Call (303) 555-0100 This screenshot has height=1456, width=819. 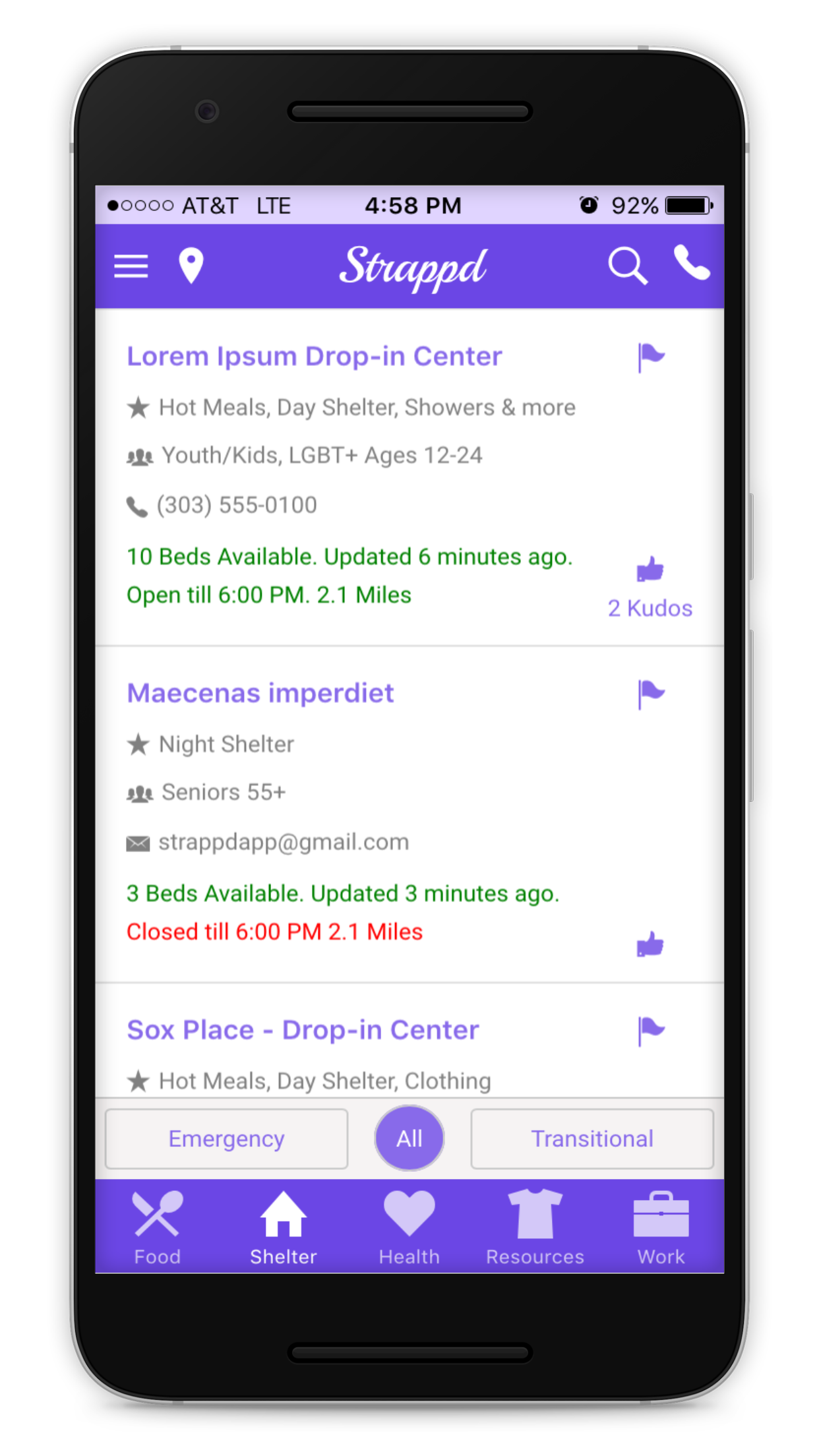[x=222, y=506]
